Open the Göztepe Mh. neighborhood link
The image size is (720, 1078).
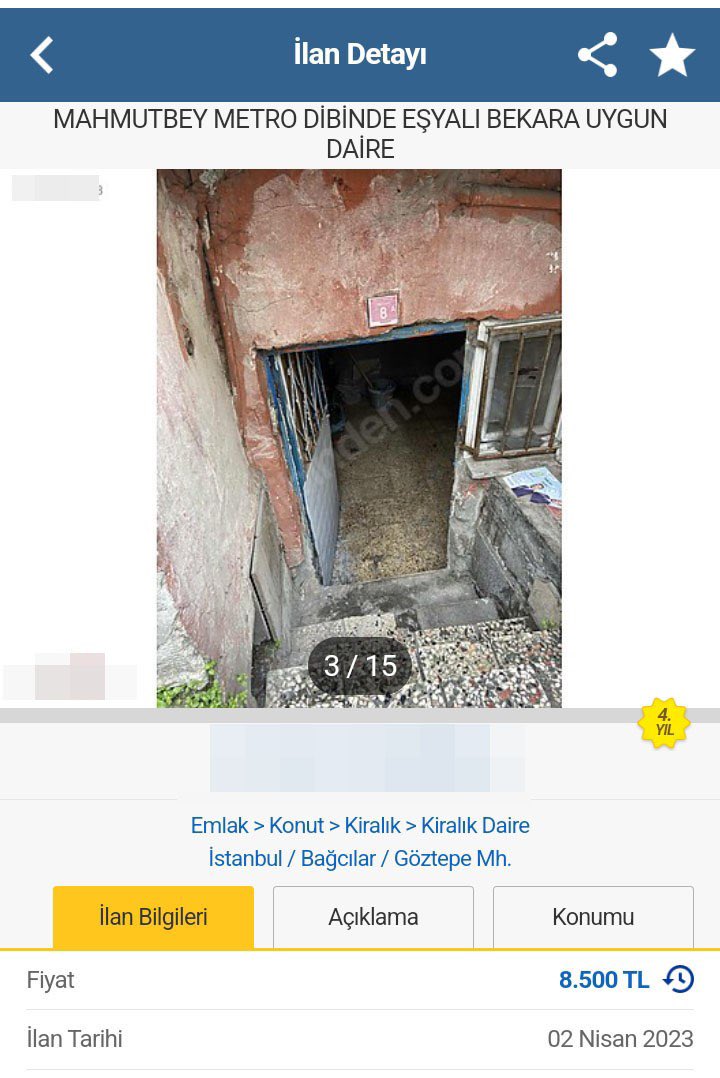click(452, 858)
